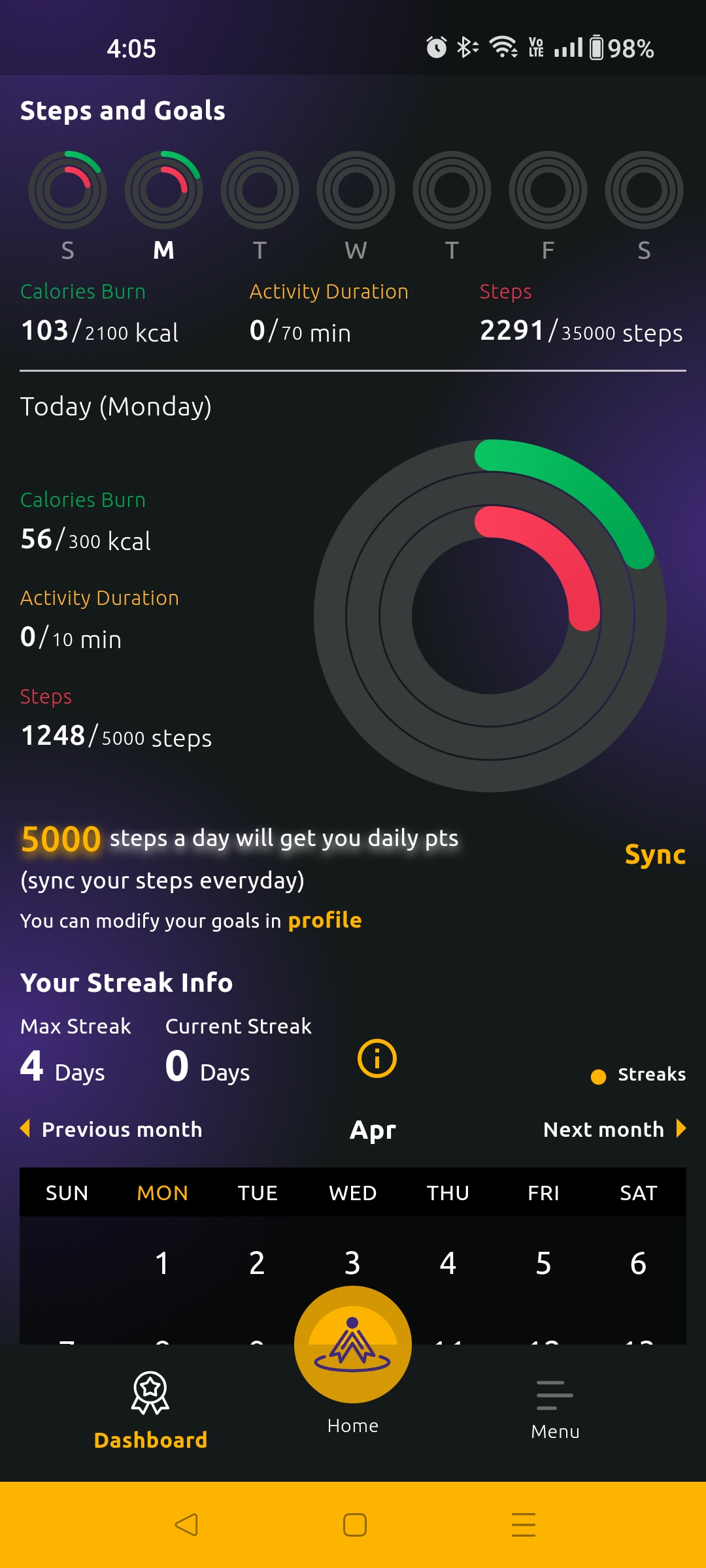Screen dimensions: 706x1568
Task: Select Wednesday's ring in weekly goals
Action: click(x=356, y=190)
